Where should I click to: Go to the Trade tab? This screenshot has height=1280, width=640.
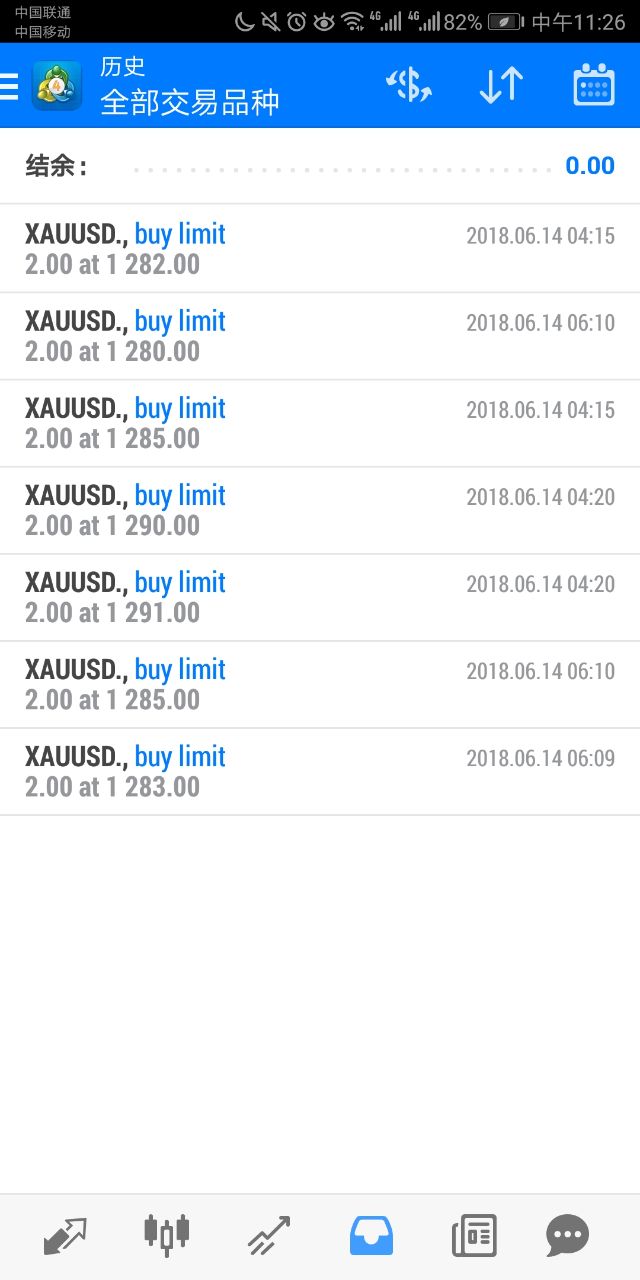(x=268, y=1236)
